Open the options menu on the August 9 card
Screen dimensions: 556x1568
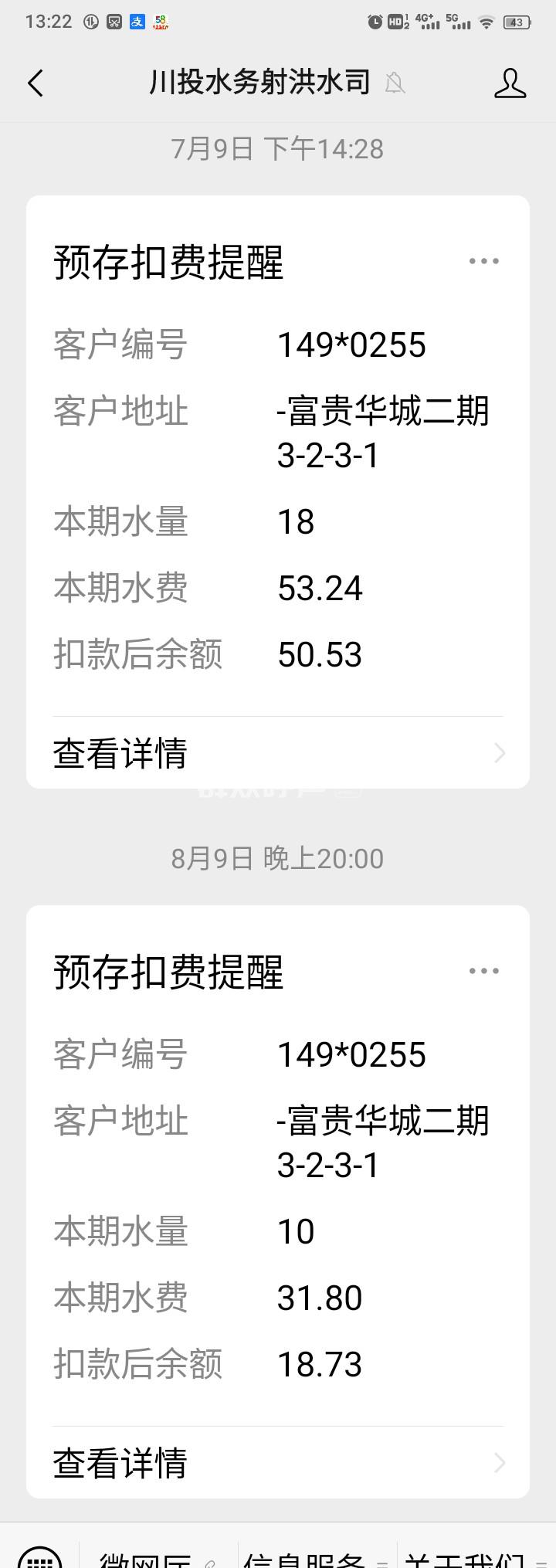pyautogui.click(x=484, y=971)
